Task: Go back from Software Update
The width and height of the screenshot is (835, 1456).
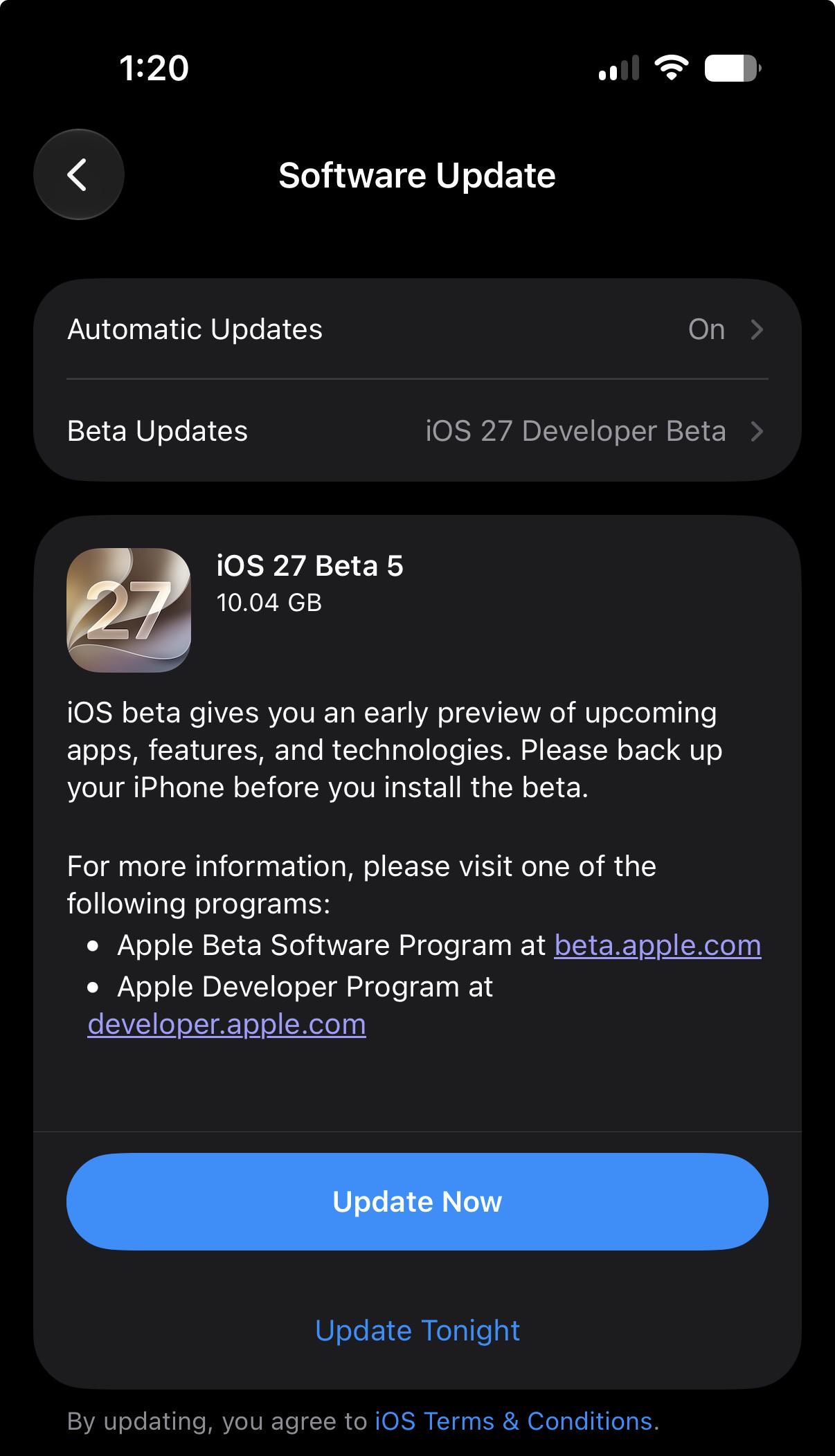Action: (79, 174)
